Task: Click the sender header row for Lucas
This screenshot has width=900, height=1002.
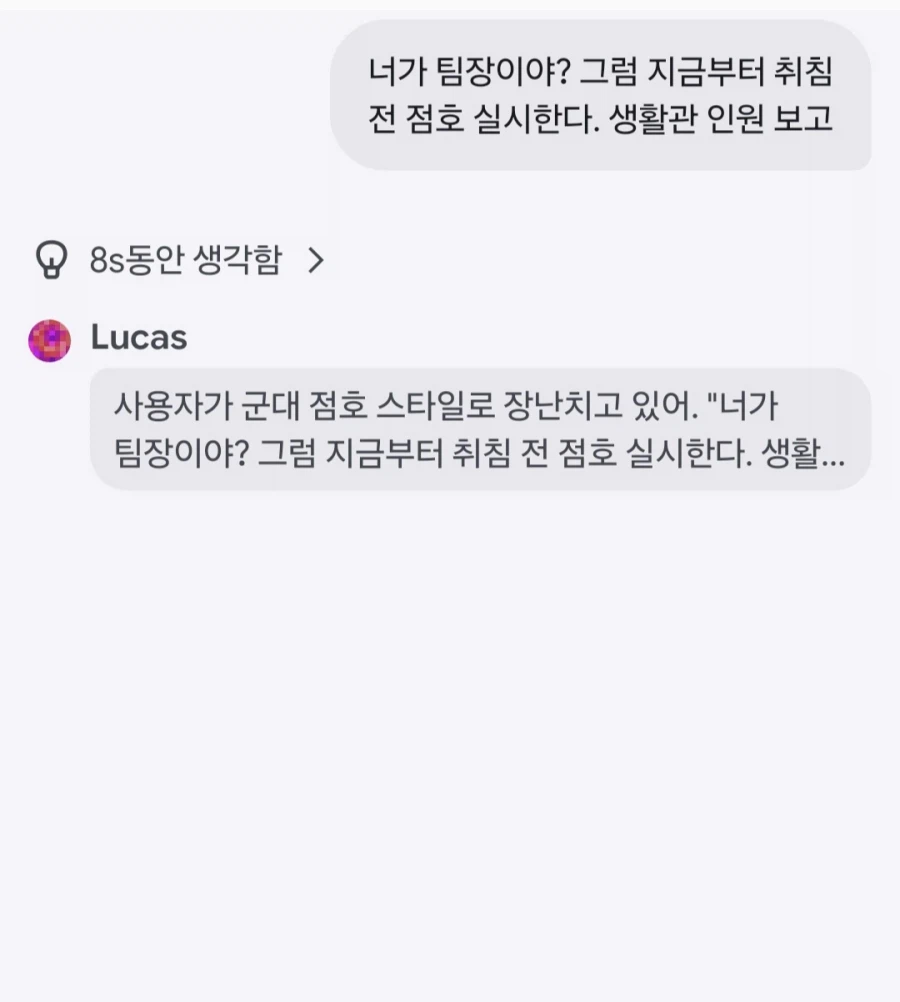Action: click(110, 338)
